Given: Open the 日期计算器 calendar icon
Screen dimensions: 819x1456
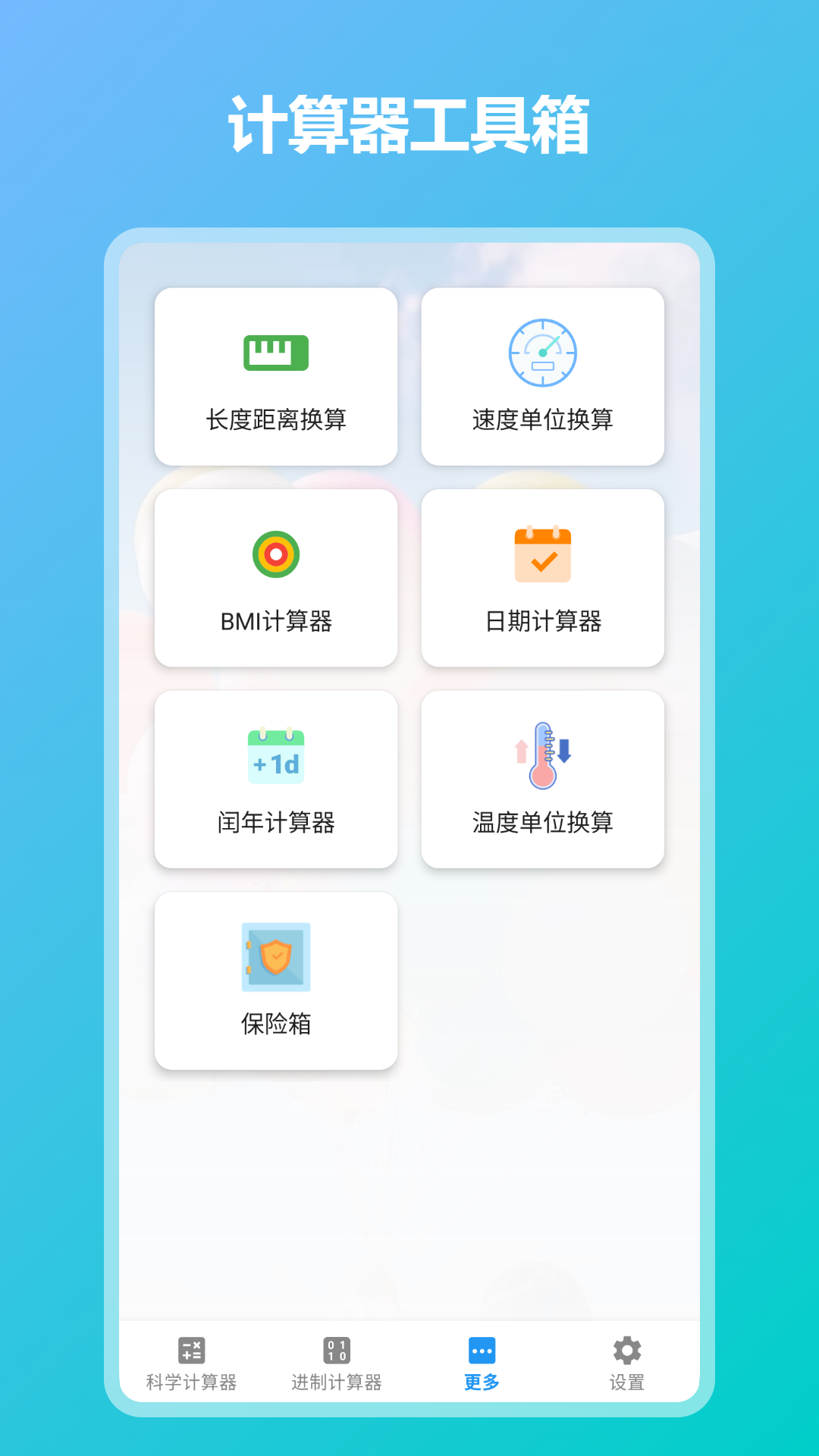Looking at the screenshot, I should tap(543, 552).
